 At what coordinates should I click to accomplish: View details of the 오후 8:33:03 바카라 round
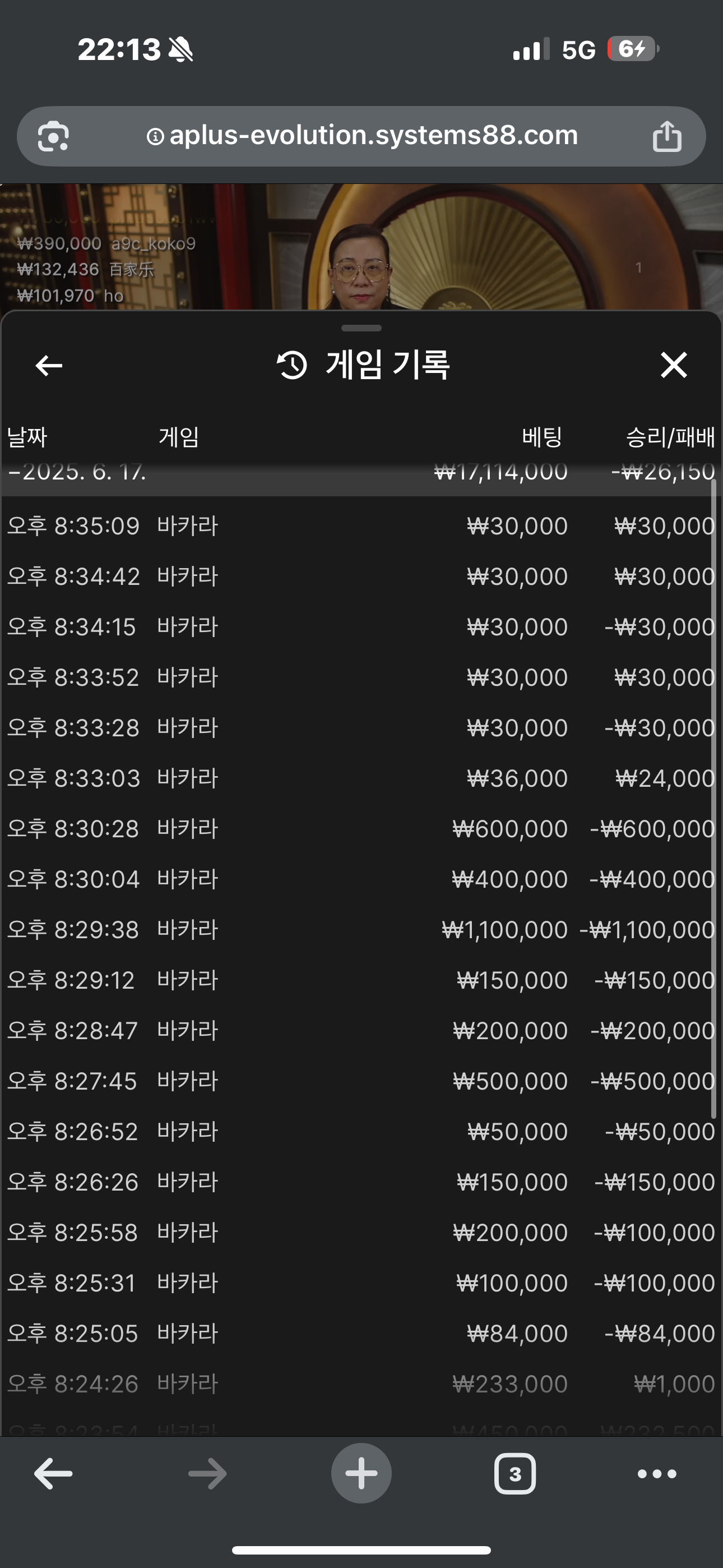[360, 778]
